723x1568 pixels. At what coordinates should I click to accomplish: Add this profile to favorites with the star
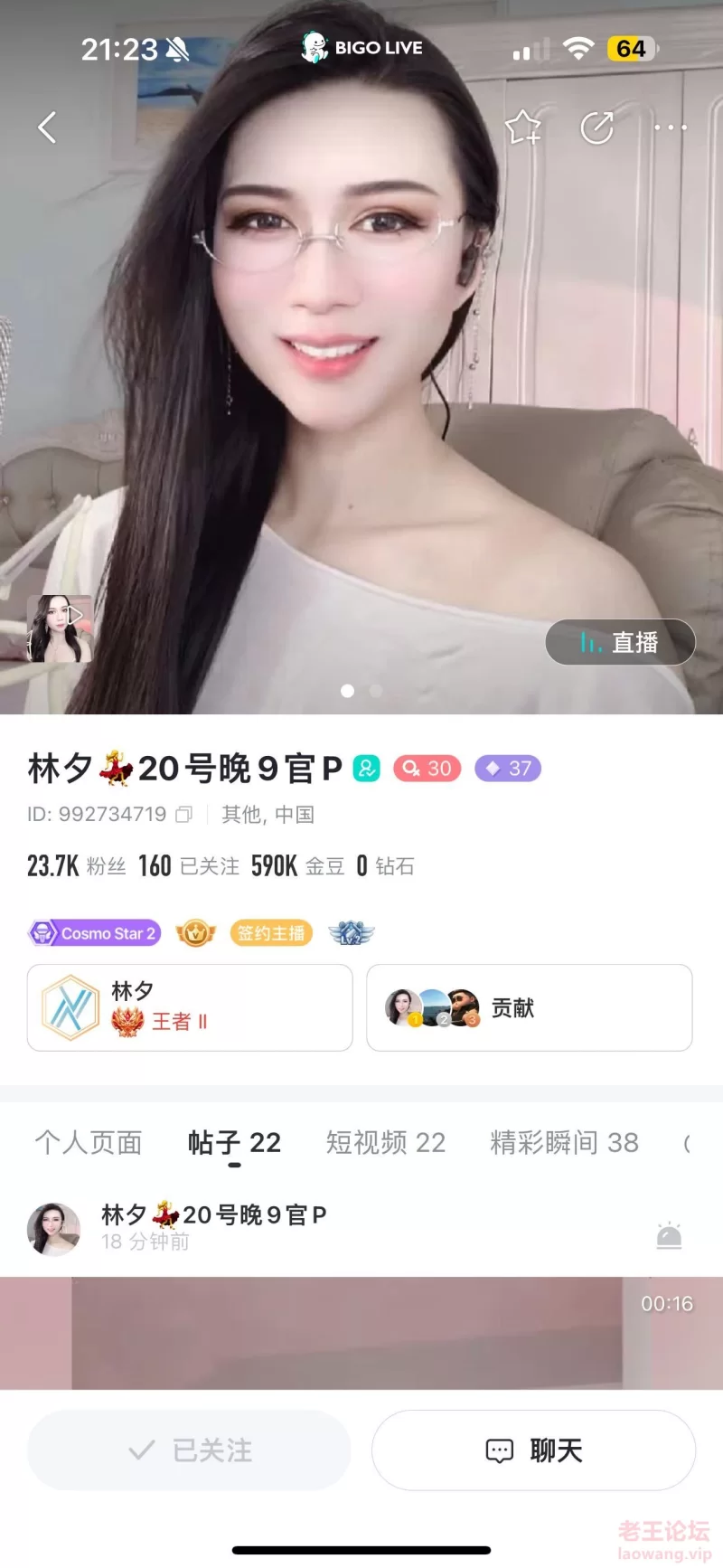[x=522, y=128]
